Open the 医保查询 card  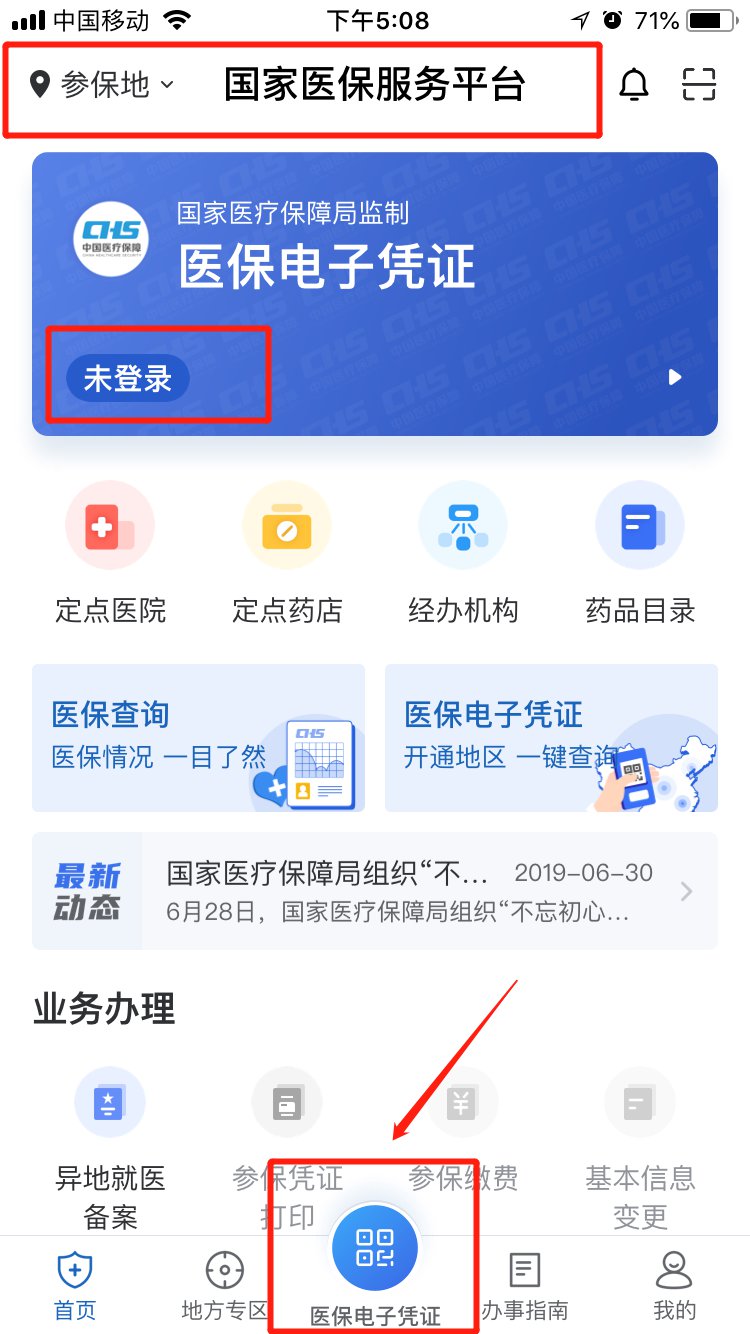pyautogui.click(x=198, y=738)
